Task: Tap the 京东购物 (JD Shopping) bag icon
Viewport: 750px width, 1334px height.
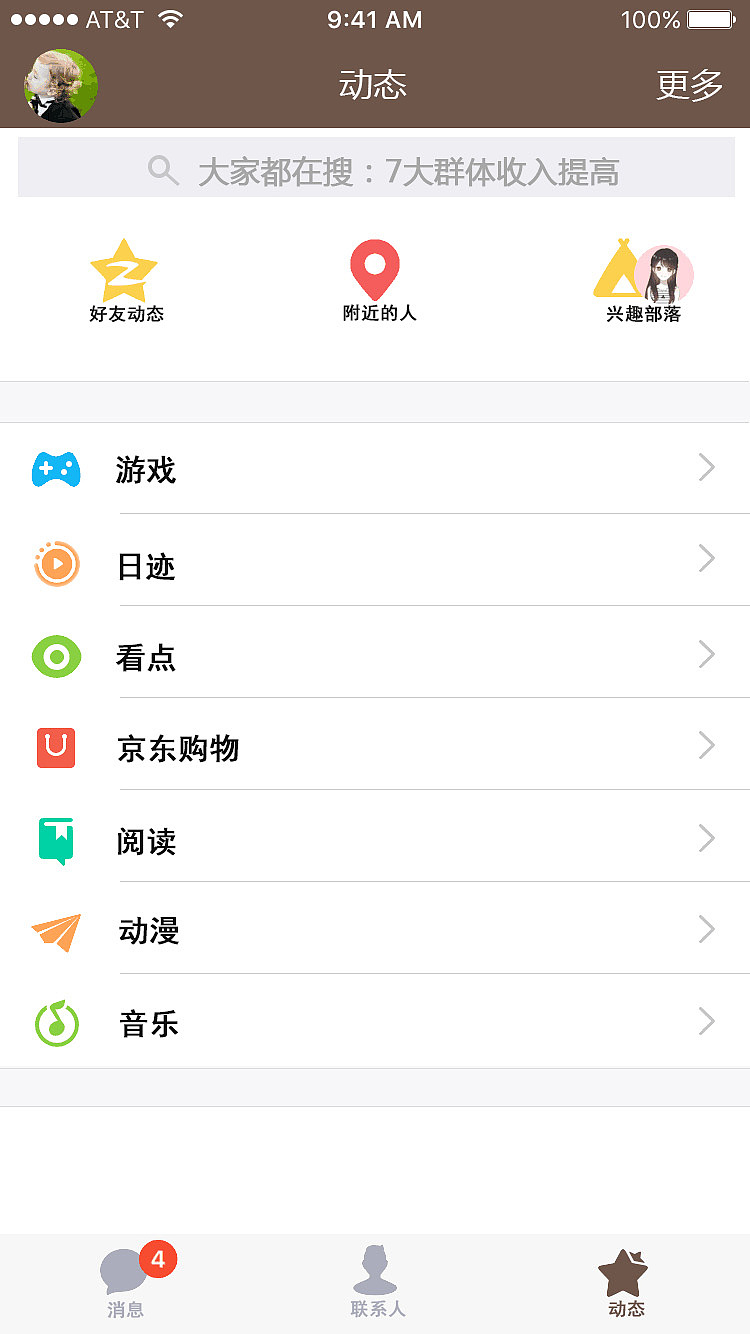Action: coord(57,747)
